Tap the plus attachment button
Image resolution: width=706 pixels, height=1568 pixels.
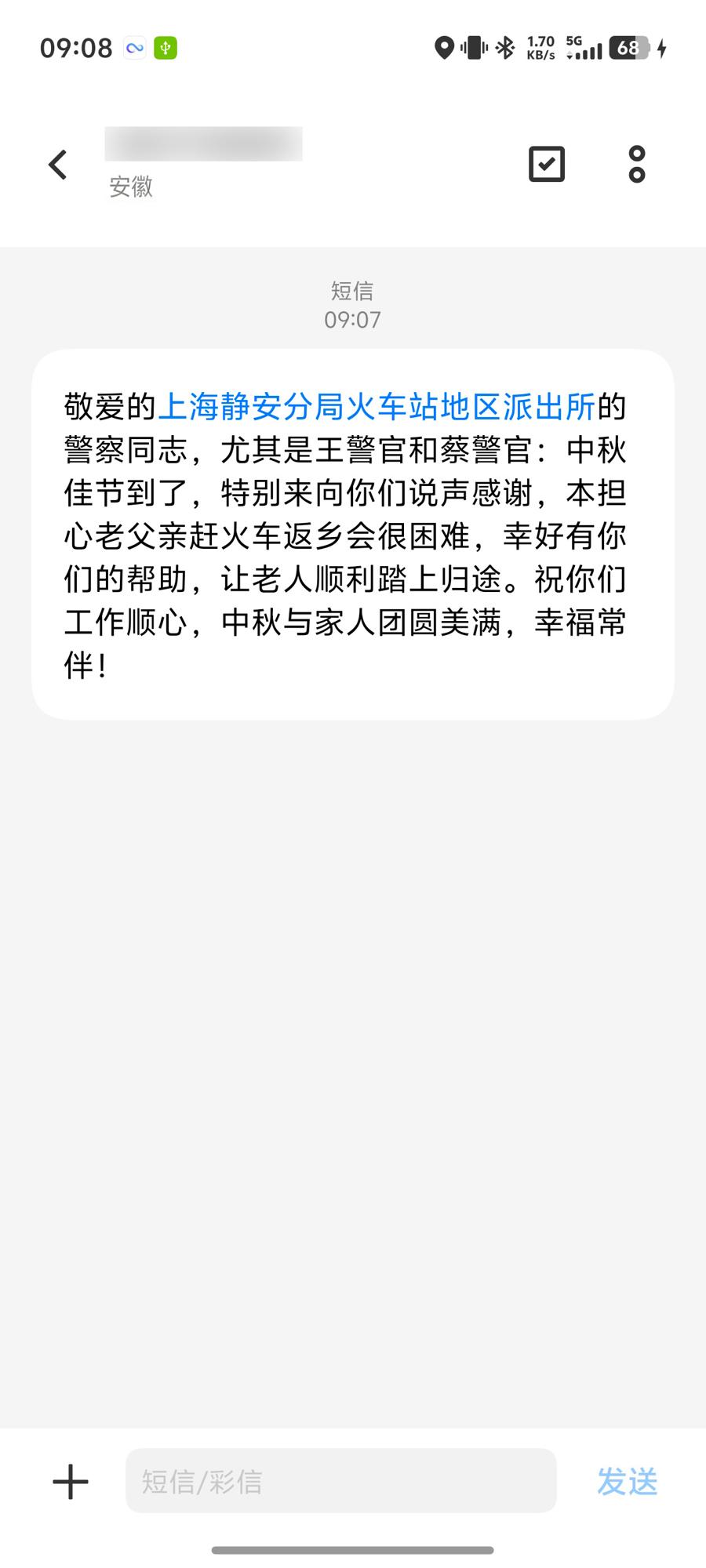click(x=71, y=1482)
